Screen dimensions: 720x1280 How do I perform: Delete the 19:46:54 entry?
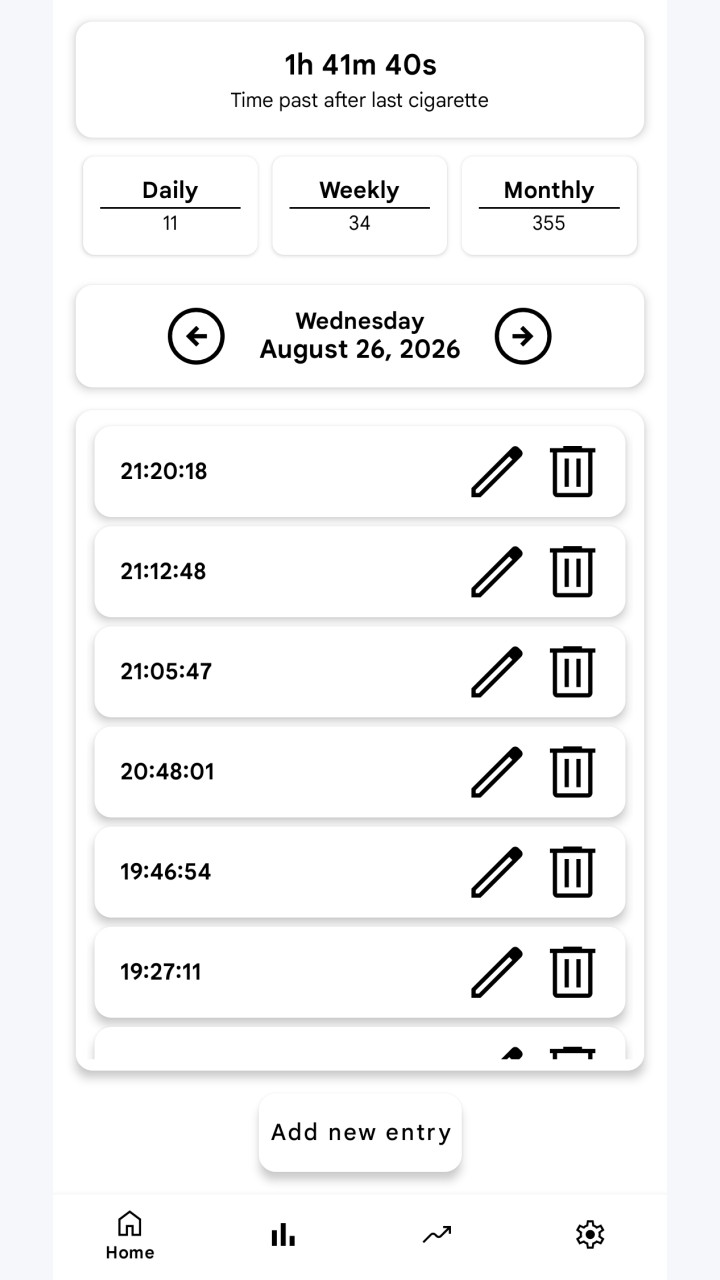coord(572,872)
